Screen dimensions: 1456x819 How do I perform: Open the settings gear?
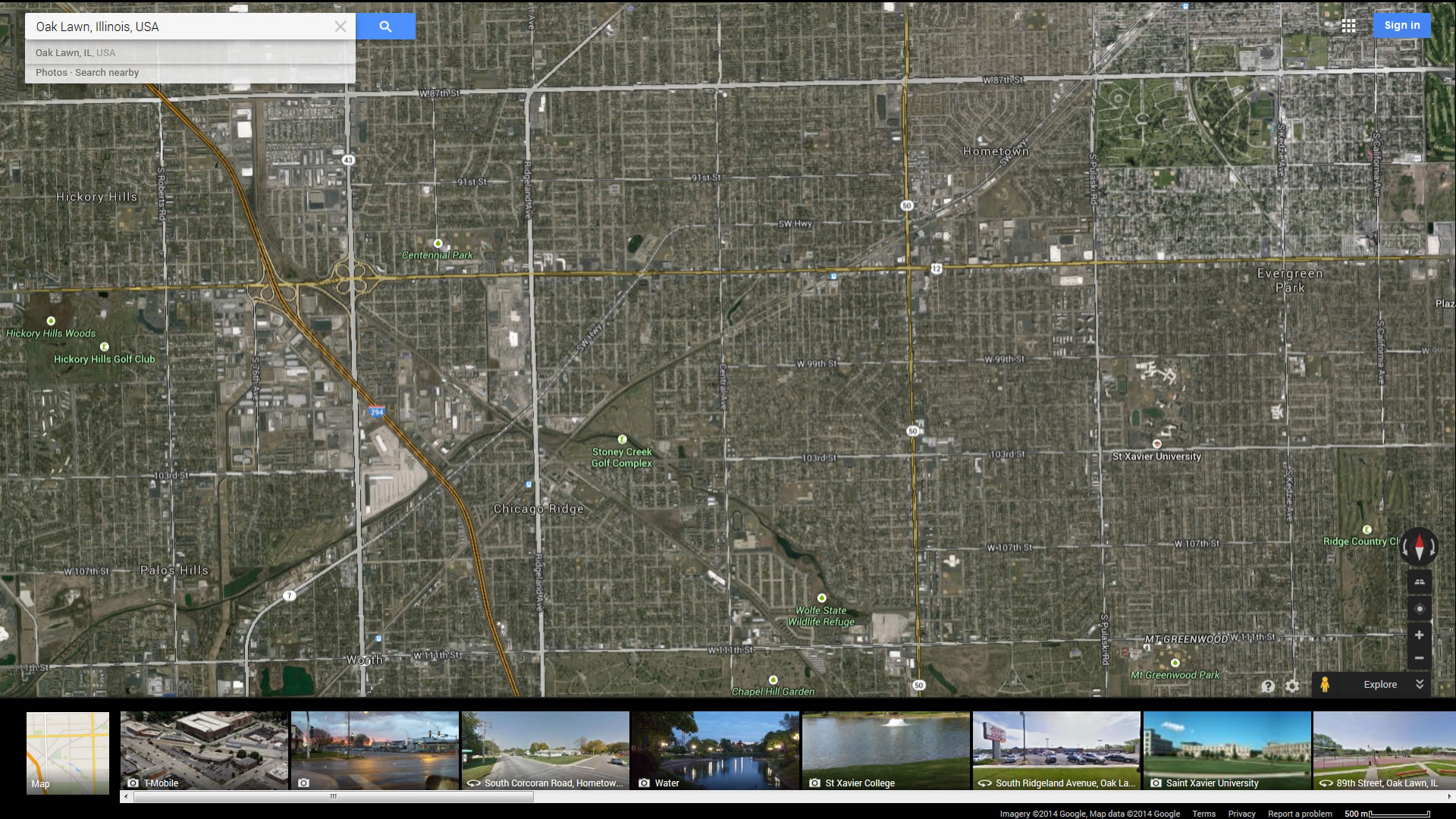coord(1292,686)
